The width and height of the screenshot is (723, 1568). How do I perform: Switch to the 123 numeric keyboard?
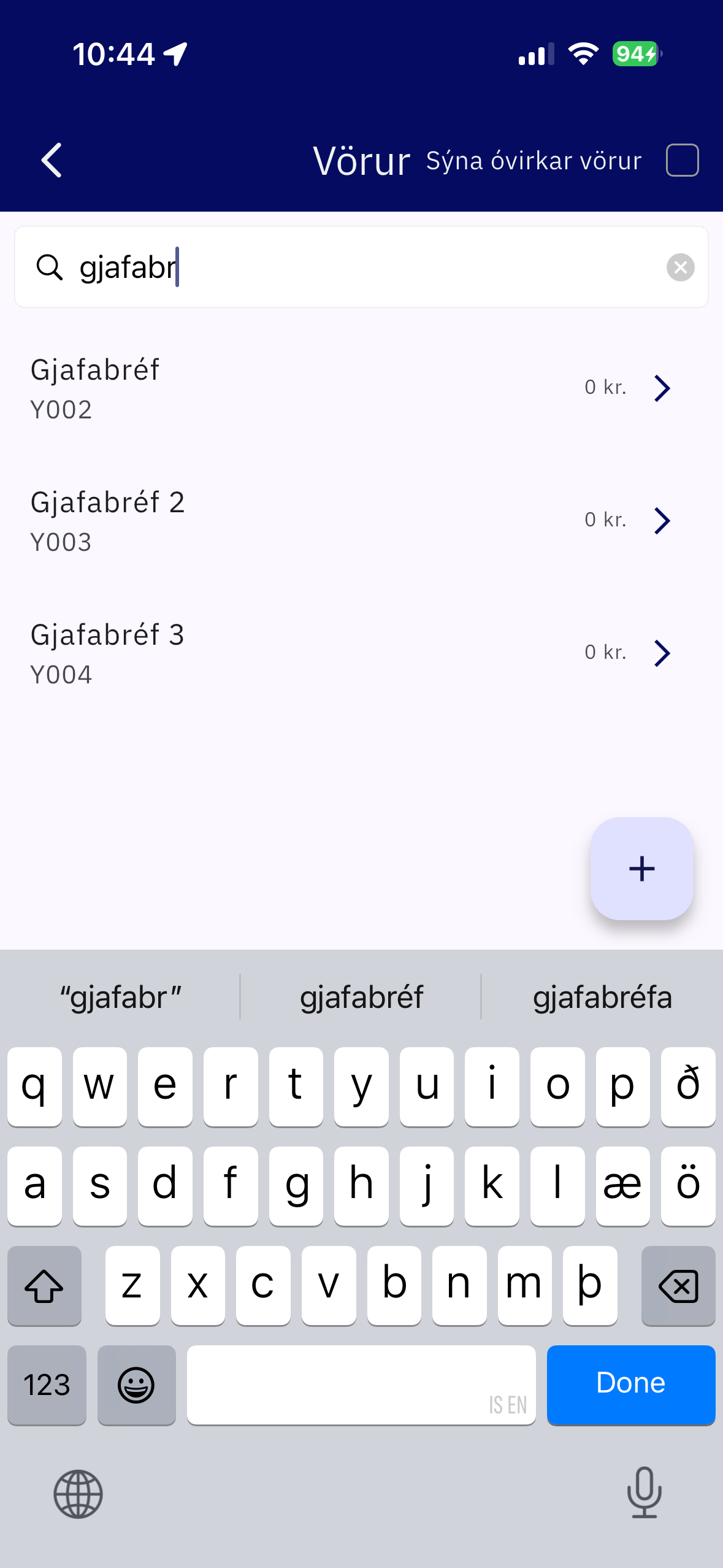point(47,1385)
